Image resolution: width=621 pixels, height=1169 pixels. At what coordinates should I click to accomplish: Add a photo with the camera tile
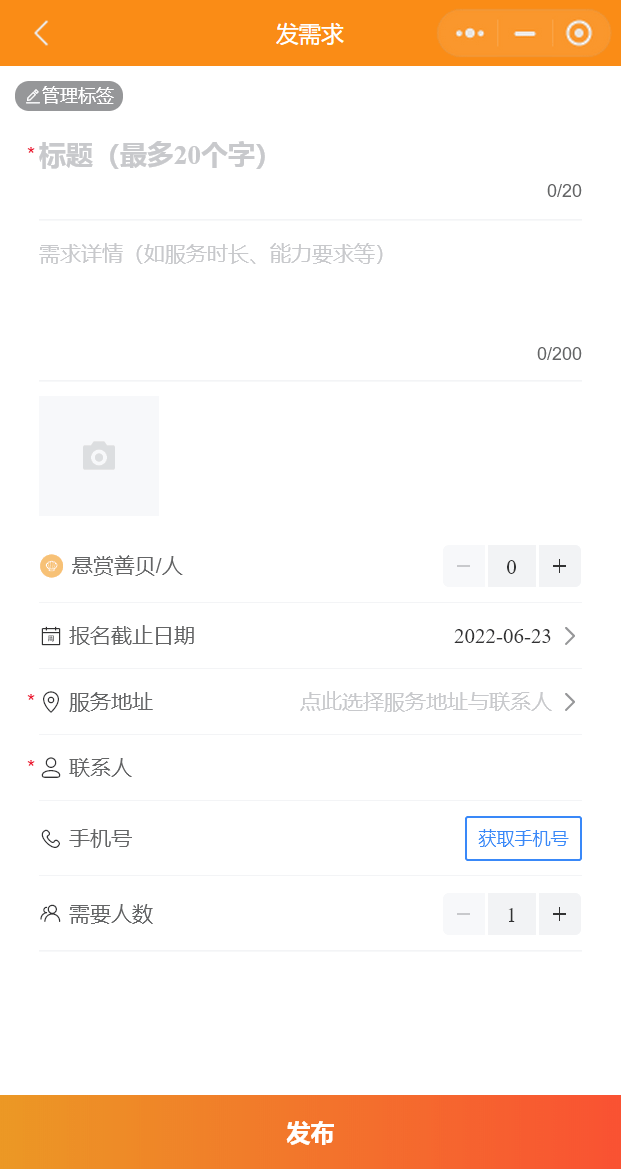(98, 456)
